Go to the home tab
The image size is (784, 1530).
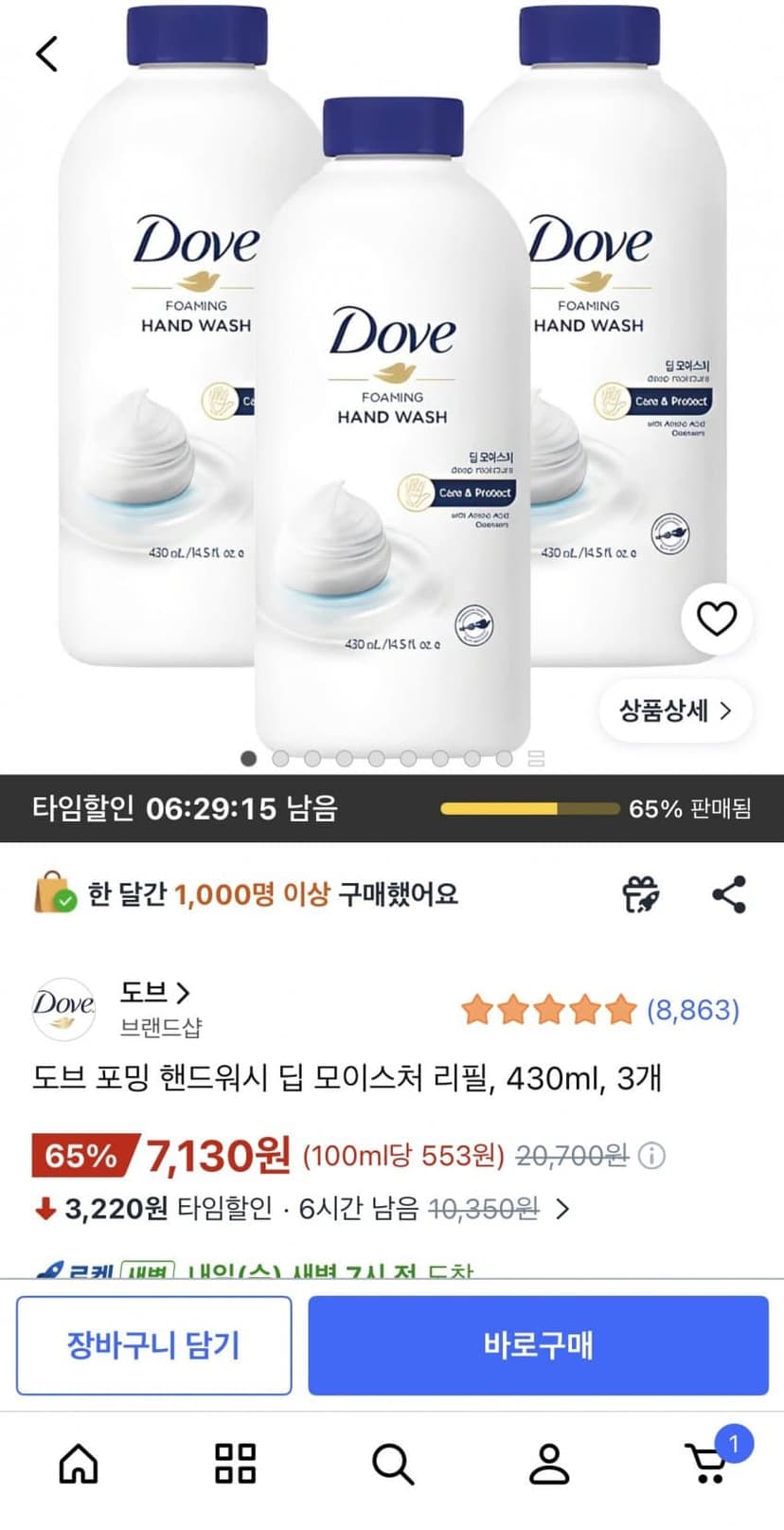(x=79, y=1464)
